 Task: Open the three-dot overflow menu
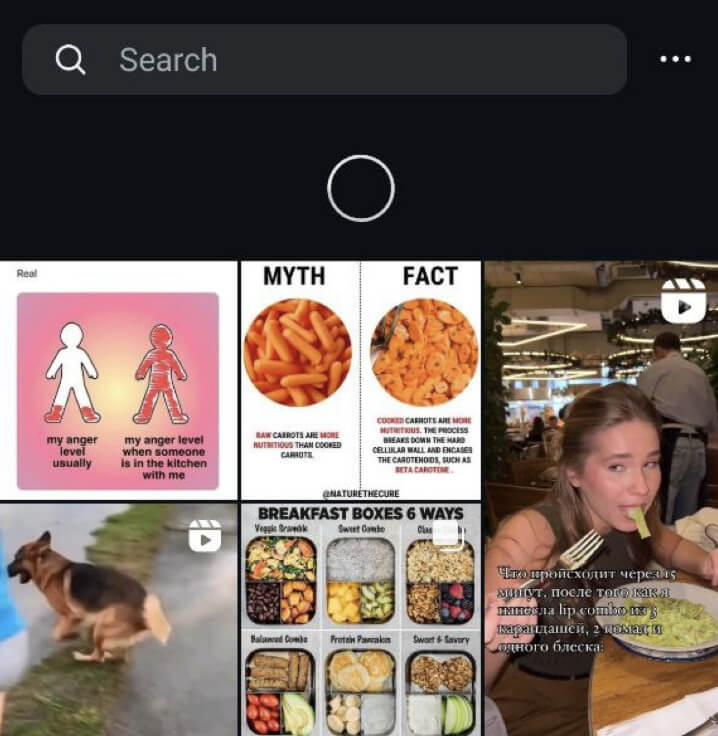pos(676,60)
